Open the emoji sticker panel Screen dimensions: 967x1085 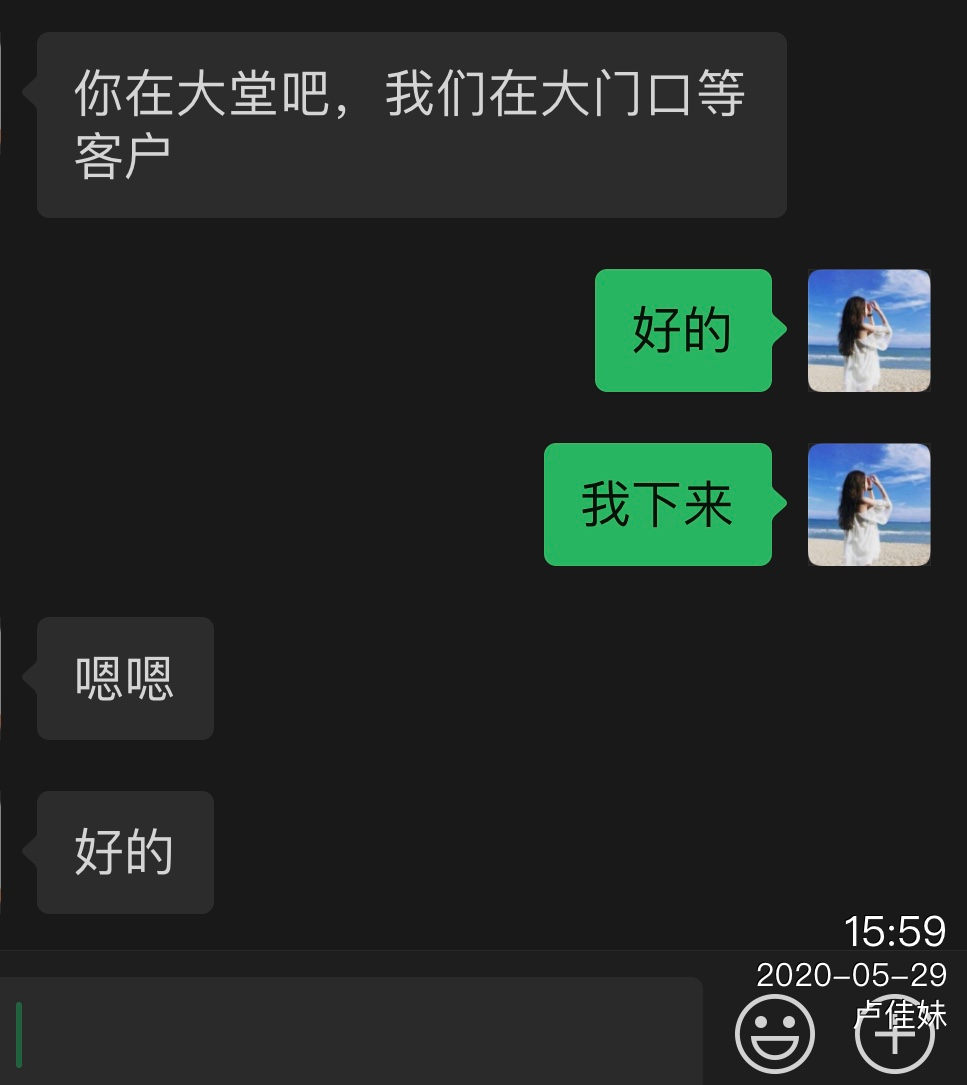pos(774,1034)
